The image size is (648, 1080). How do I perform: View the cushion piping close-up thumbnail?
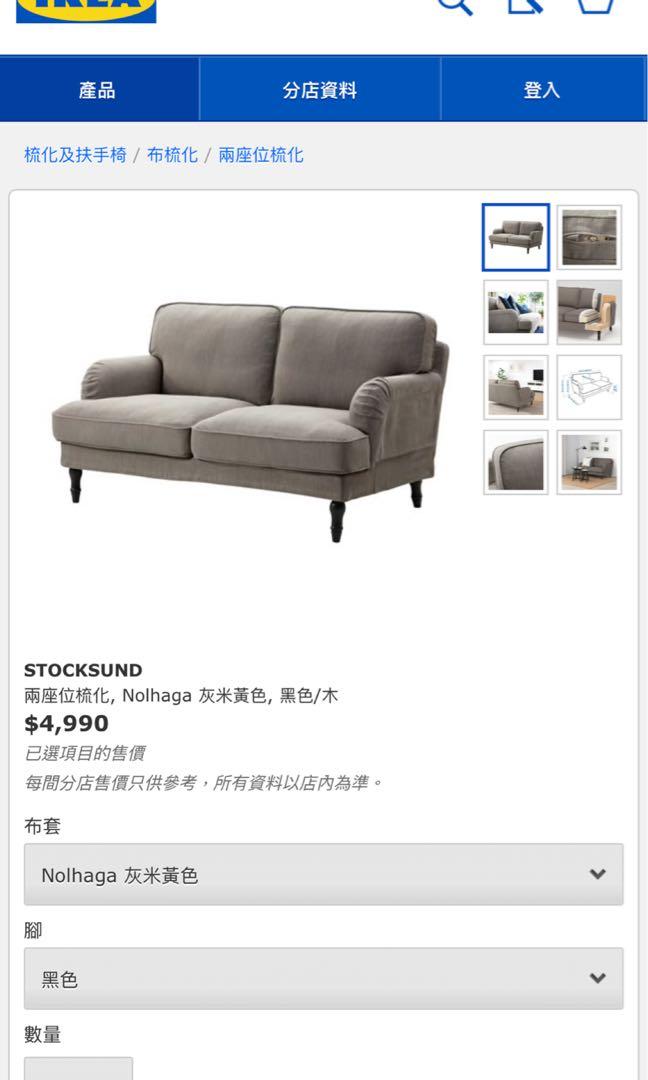tap(516, 463)
